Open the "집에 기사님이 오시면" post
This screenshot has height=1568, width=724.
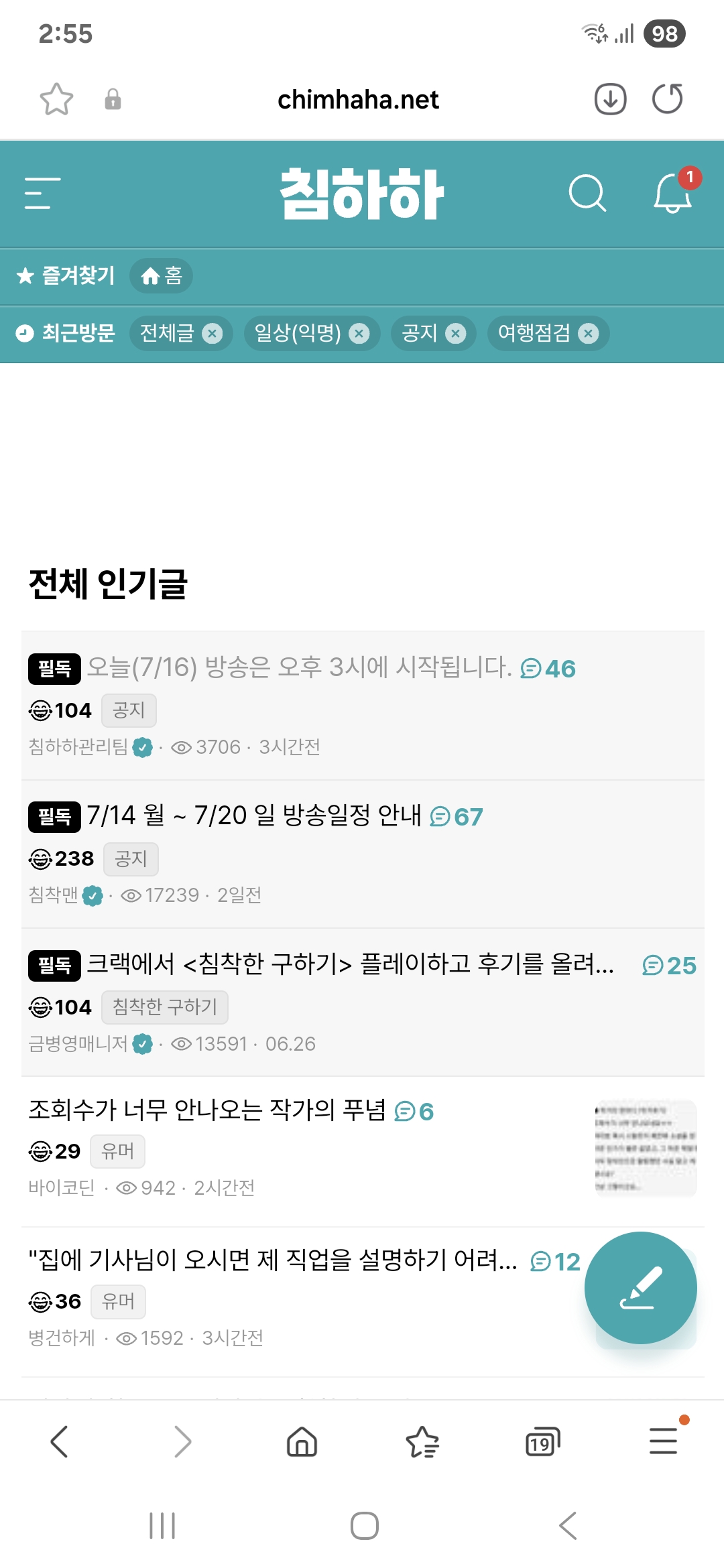272,1260
